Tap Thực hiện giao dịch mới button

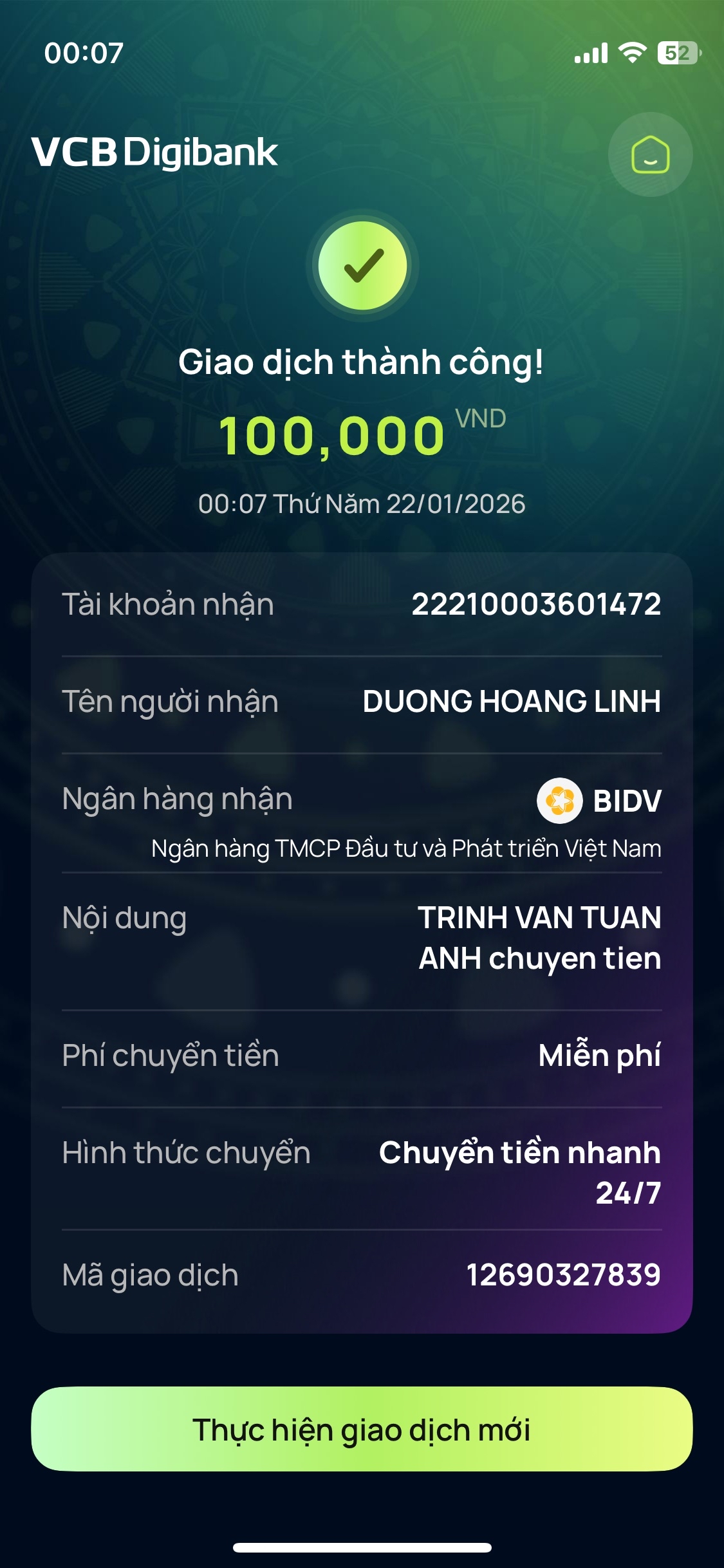click(362, 1429)
